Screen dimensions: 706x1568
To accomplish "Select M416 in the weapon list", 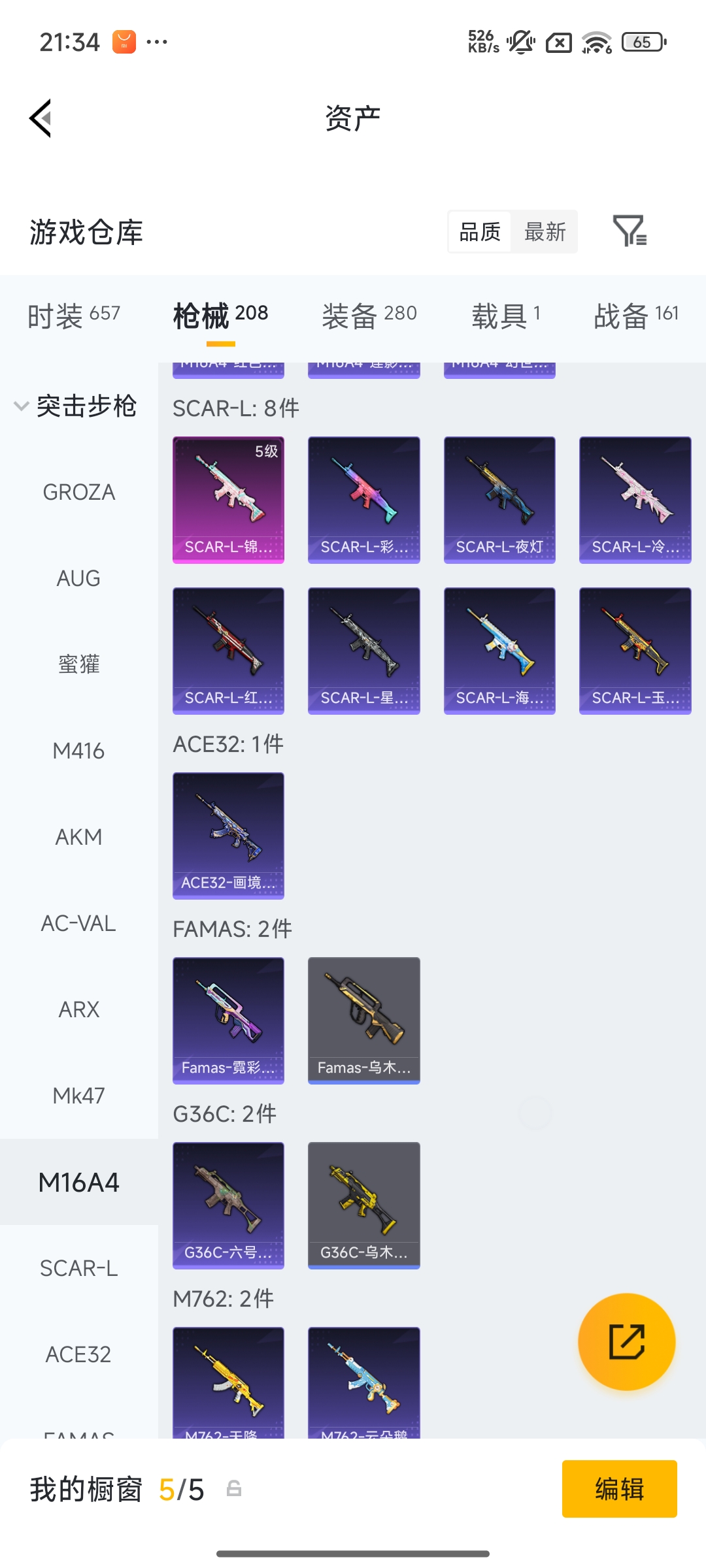I will [x=78, y=751].
